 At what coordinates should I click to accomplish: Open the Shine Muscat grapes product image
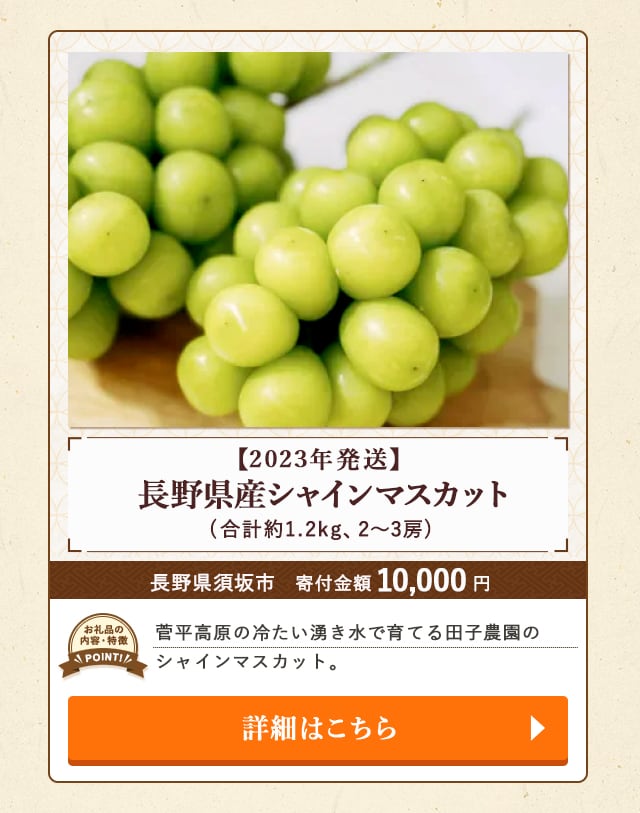[x=318, y=240]
